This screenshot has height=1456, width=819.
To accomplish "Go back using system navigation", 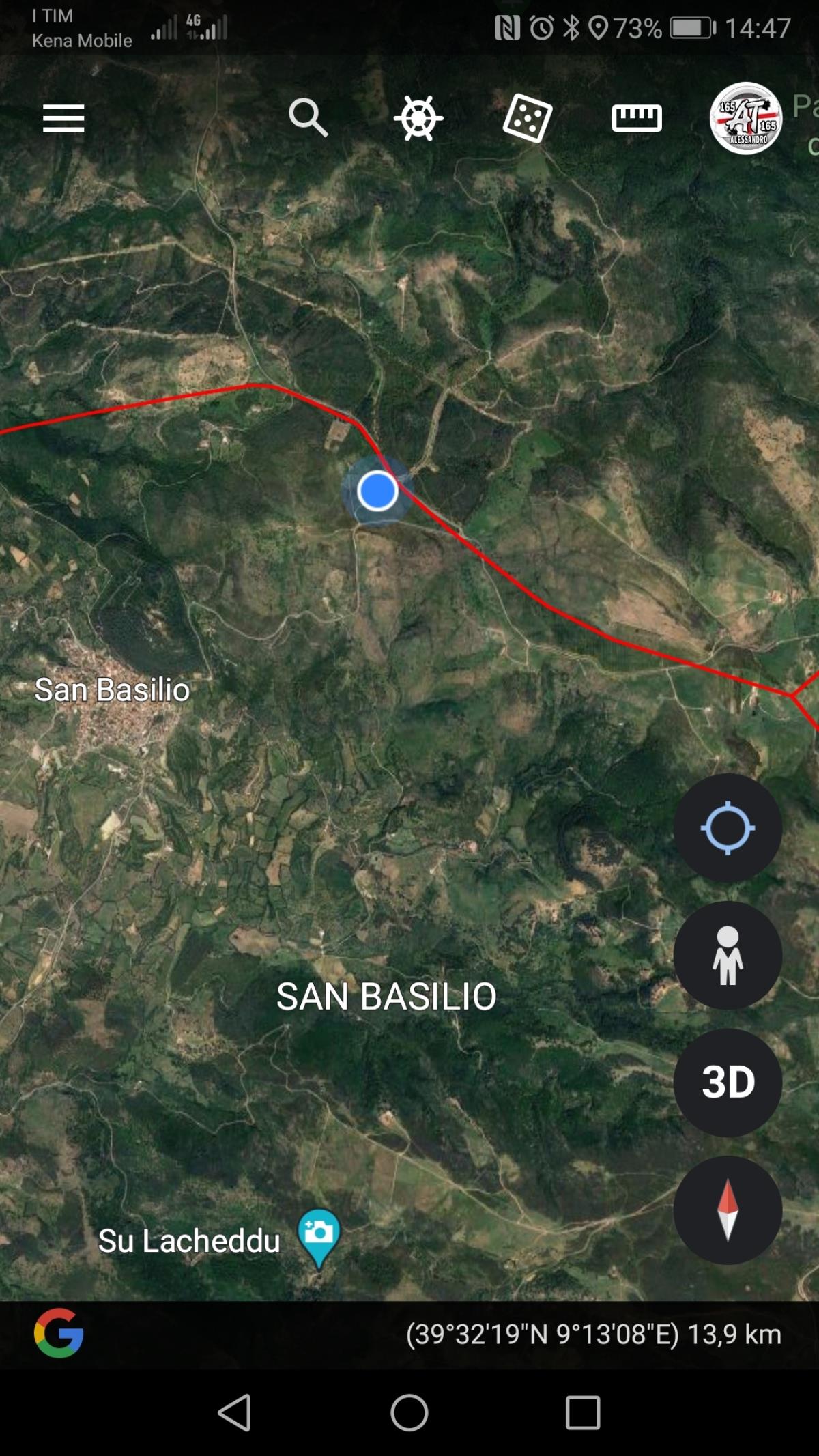I will (x=235, y=1412).
